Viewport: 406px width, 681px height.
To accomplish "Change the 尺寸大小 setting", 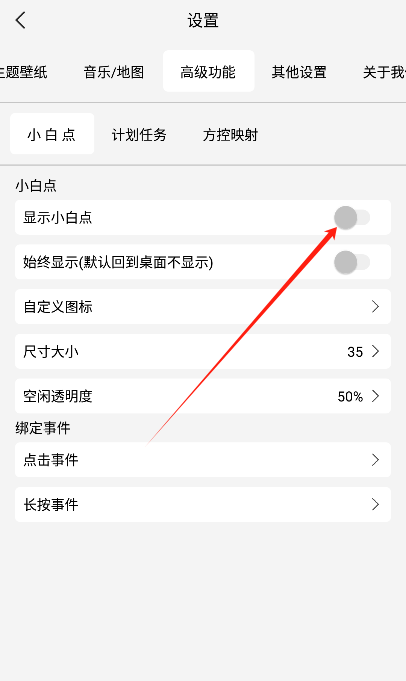I will (x=203, y=351).
